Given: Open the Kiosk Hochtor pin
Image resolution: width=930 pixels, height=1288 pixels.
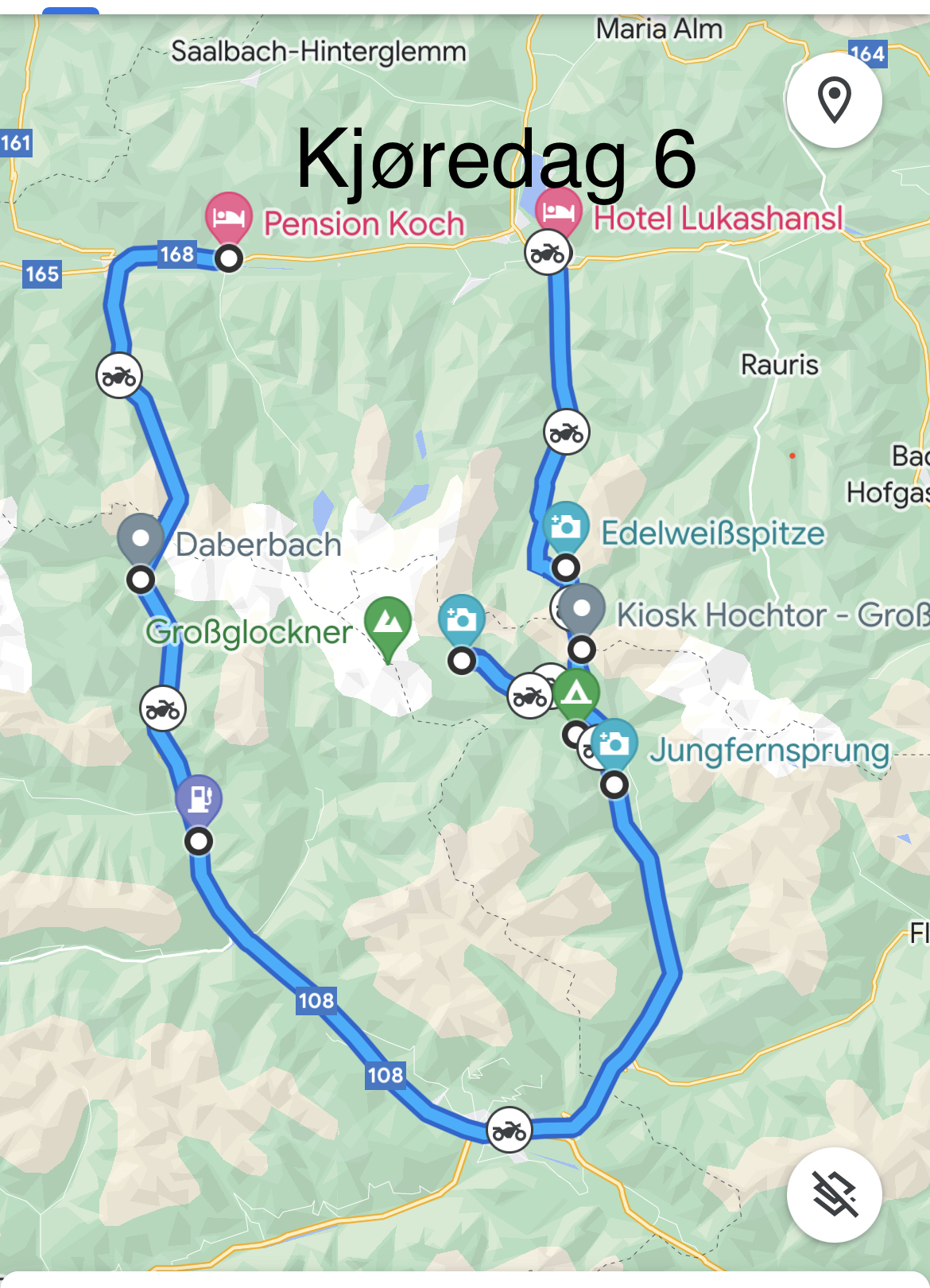Looking at the screenshot, I should coord(582,609).
